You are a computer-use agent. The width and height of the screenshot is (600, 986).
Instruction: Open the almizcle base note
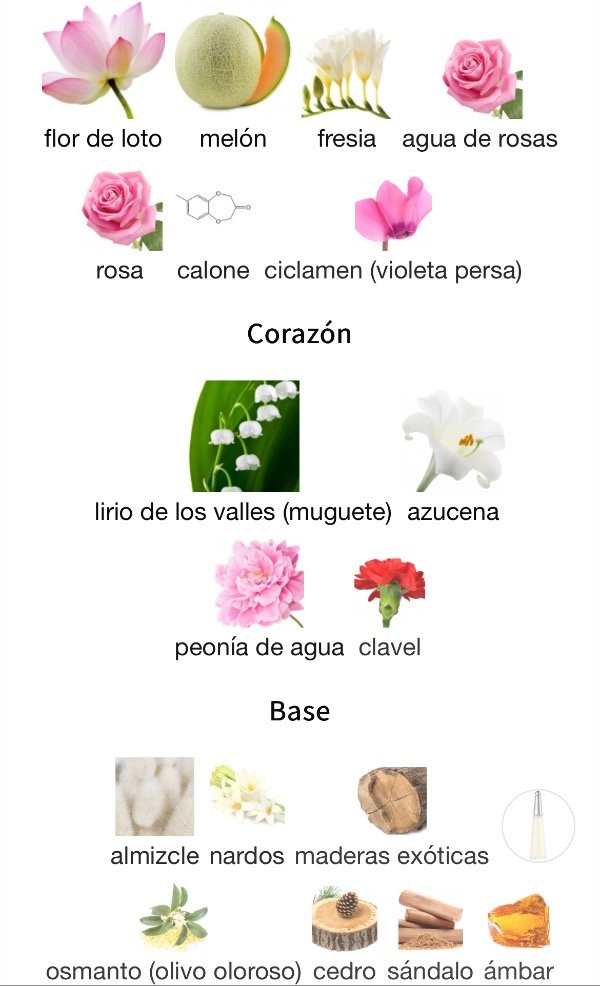pyautogui.click(x=155, y=796)
